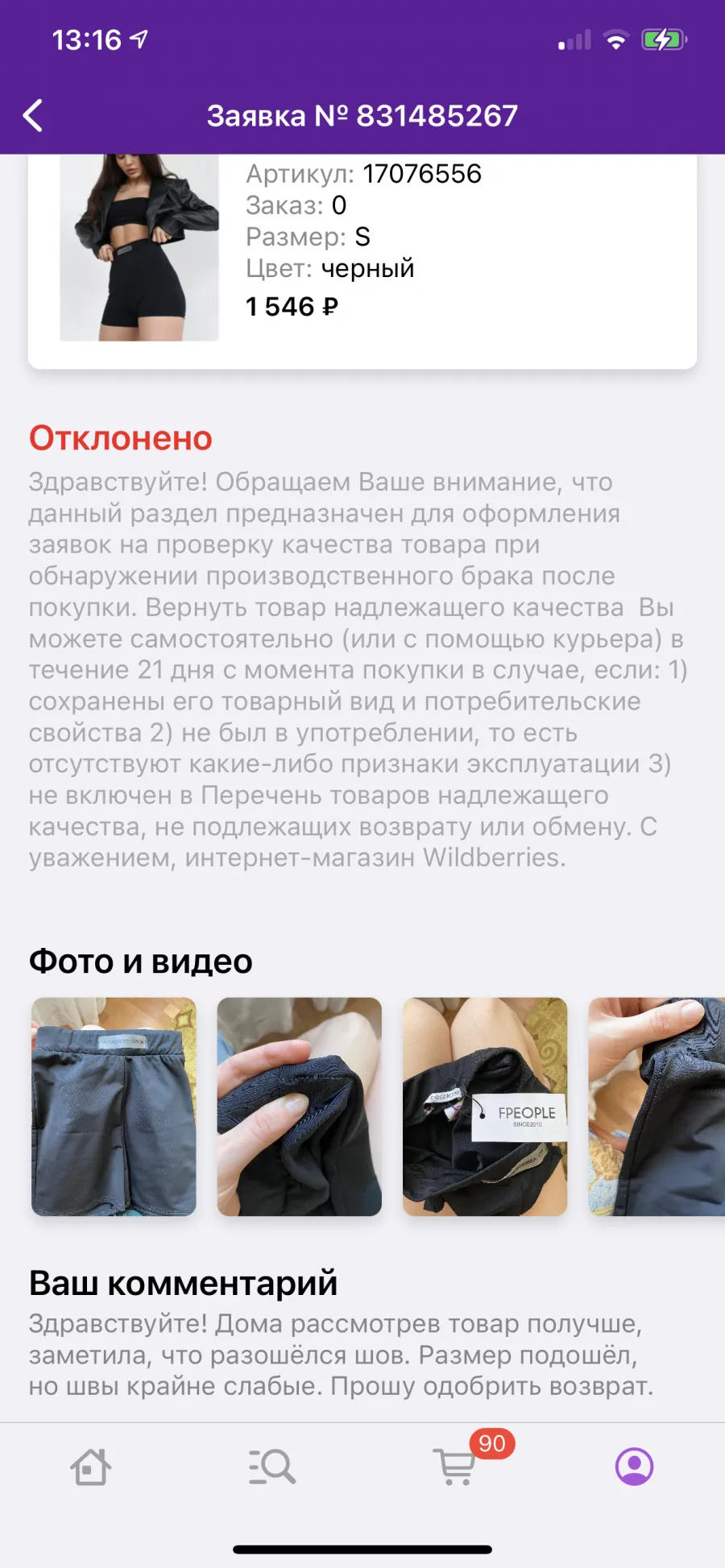Open the second attached photo of the seam
This screenshot has height=1568, width=725.
pos(300,1107)
